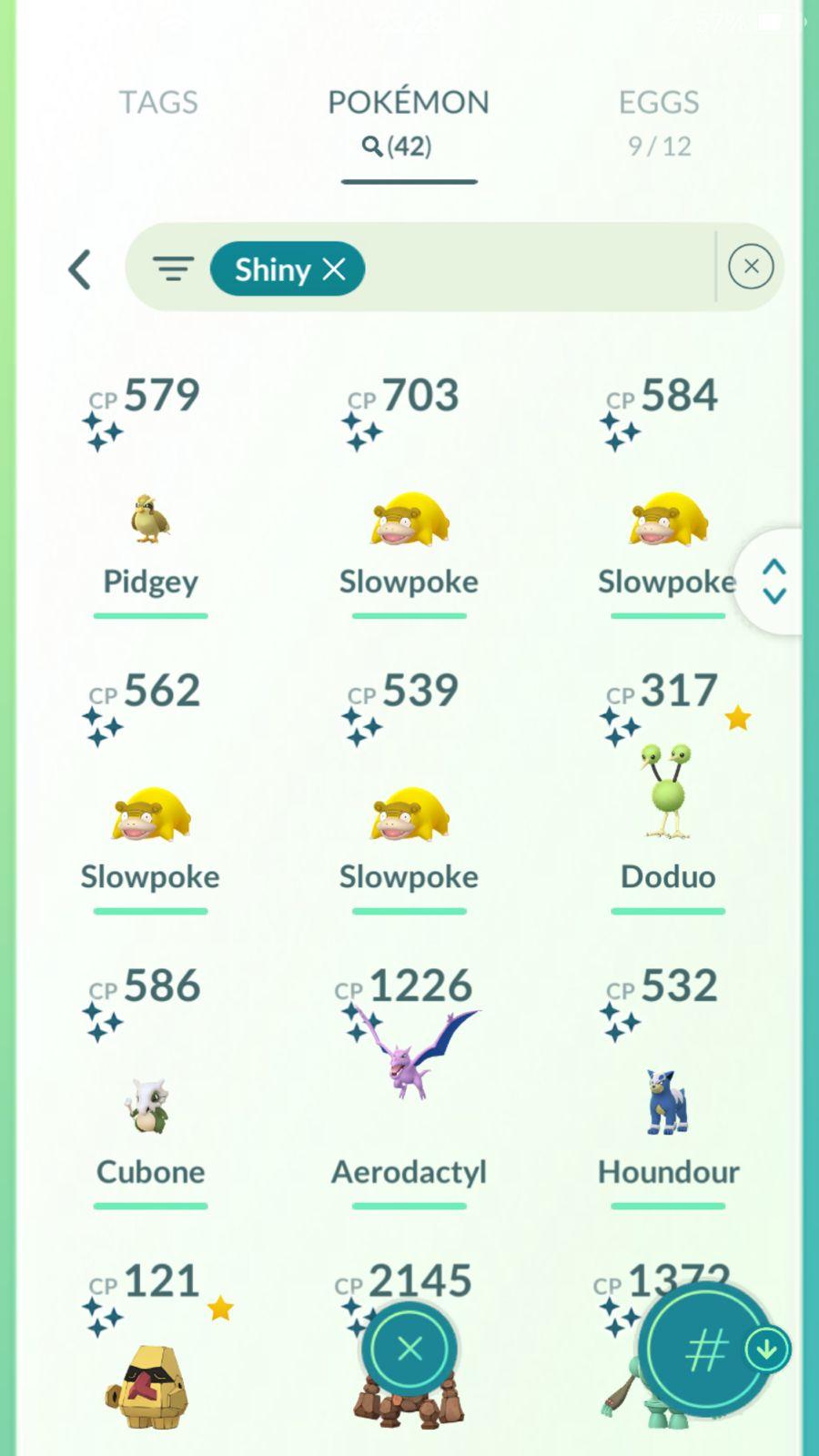Switch to the Tags tab
The image size is (819, 1456).
click(x=158, y=103)
